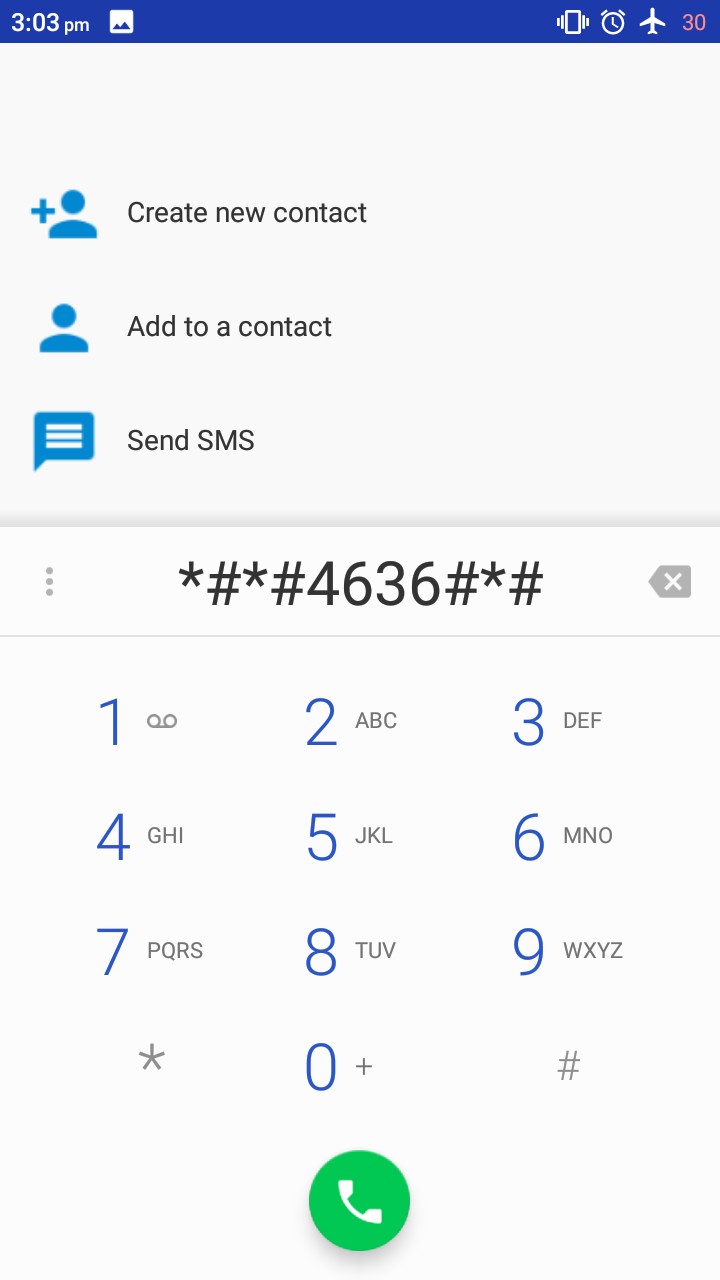Choose Send SMS option
This screenshot has width=720, height=1280.
pyautogui.click(x=190, y=441)
